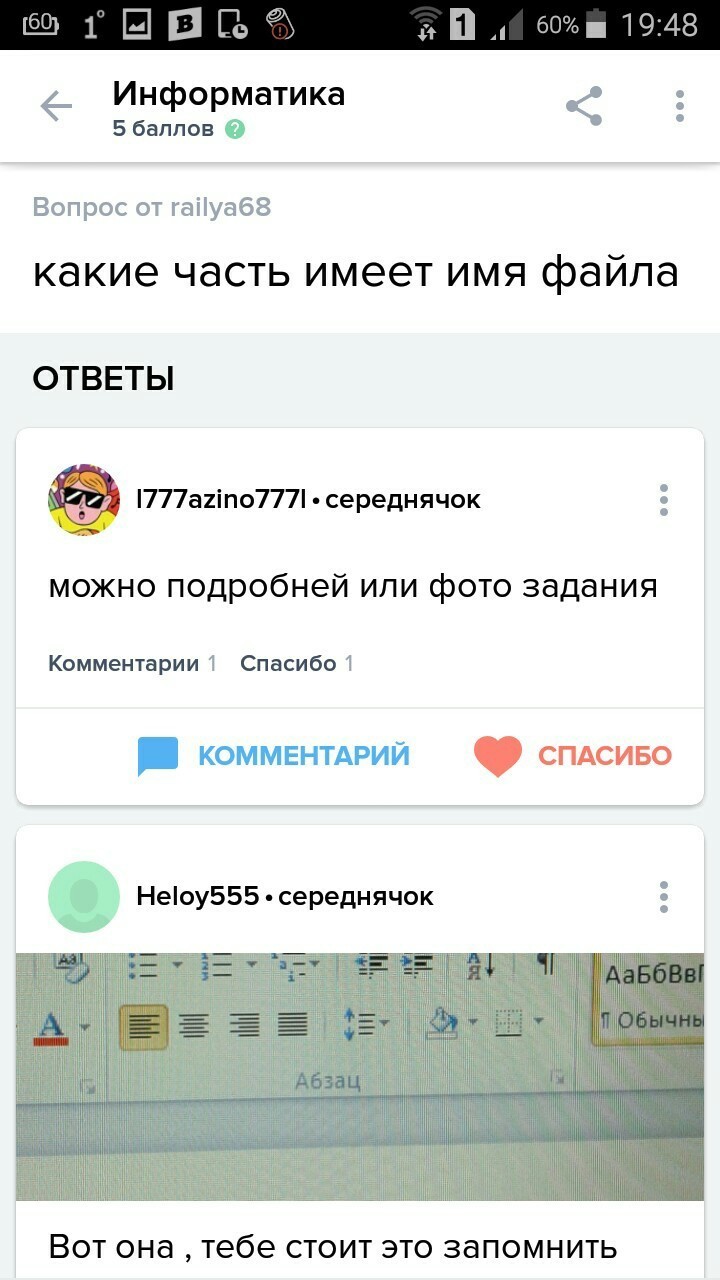This screenshot has height=1280, width=720.
Task: Share this question
Action: 584,106
